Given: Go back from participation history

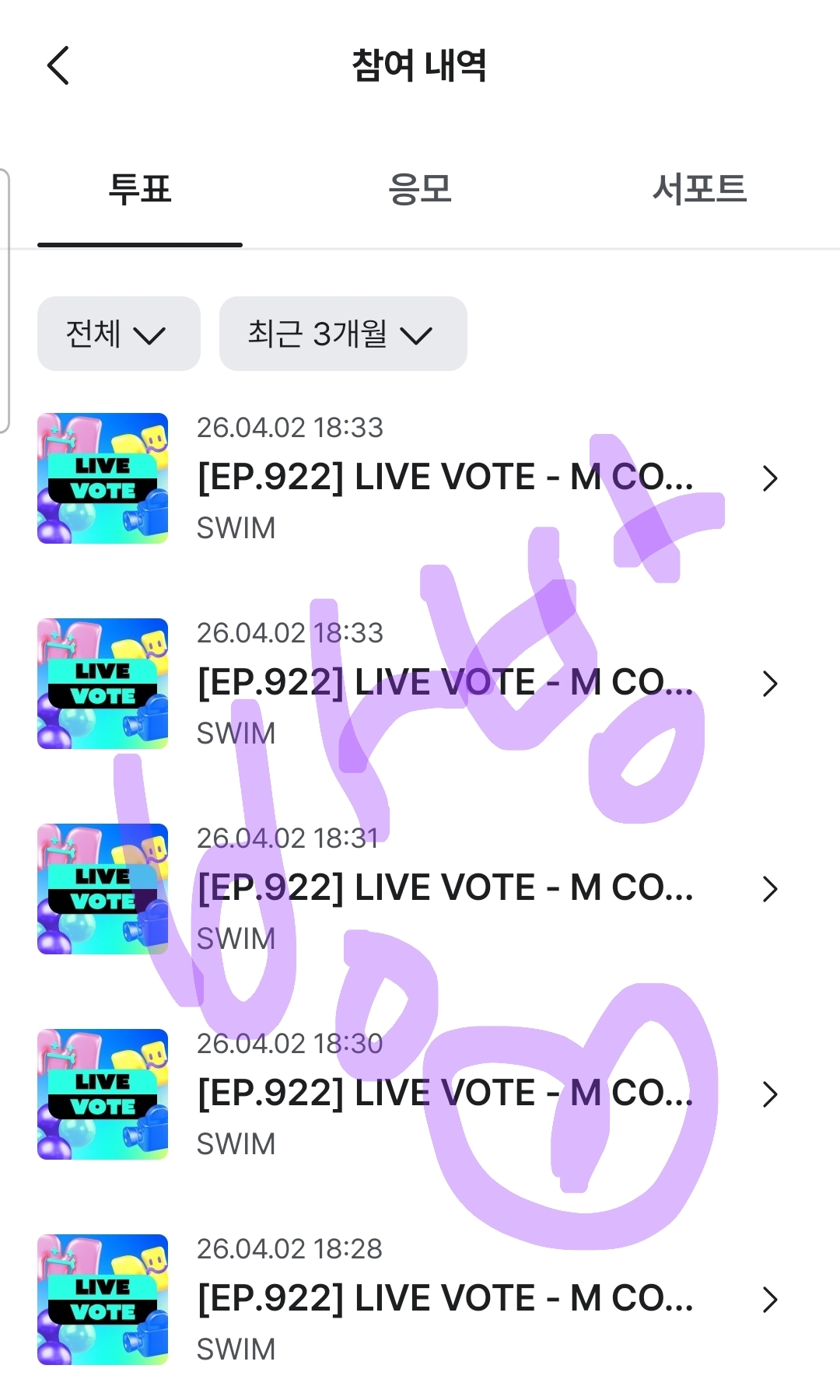Looking at the screenshot, I should click(58, 65).
